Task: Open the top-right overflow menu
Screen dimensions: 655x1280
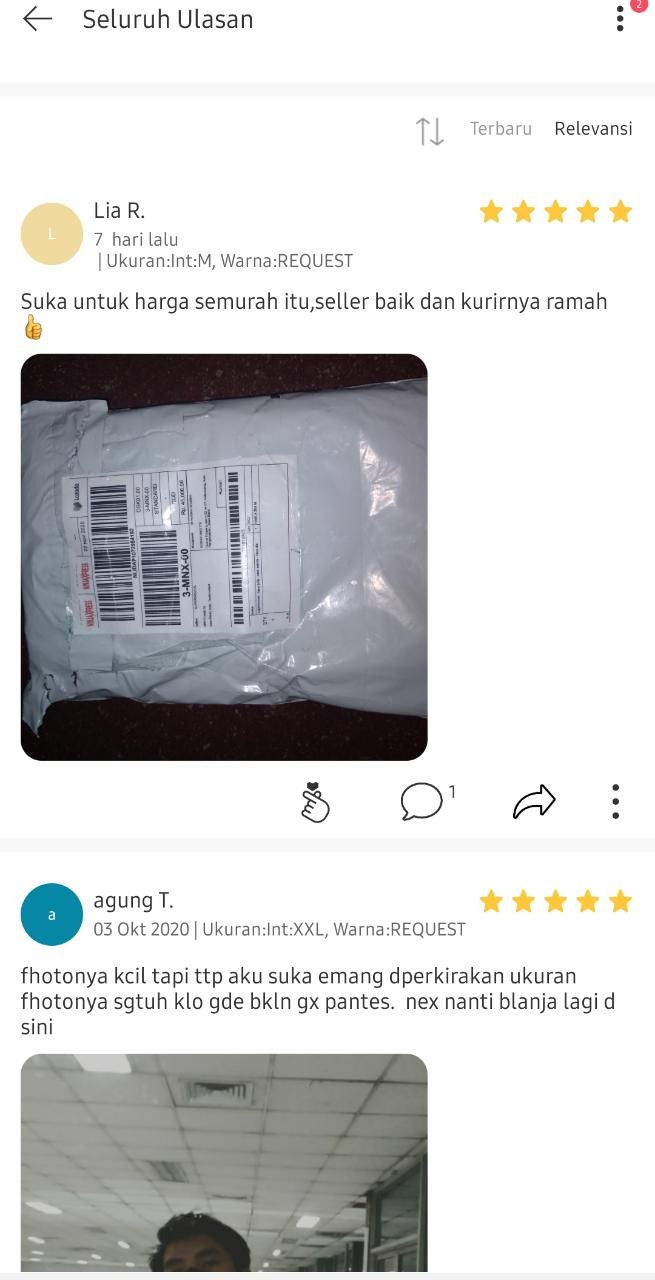Action: tap(620, 19)
